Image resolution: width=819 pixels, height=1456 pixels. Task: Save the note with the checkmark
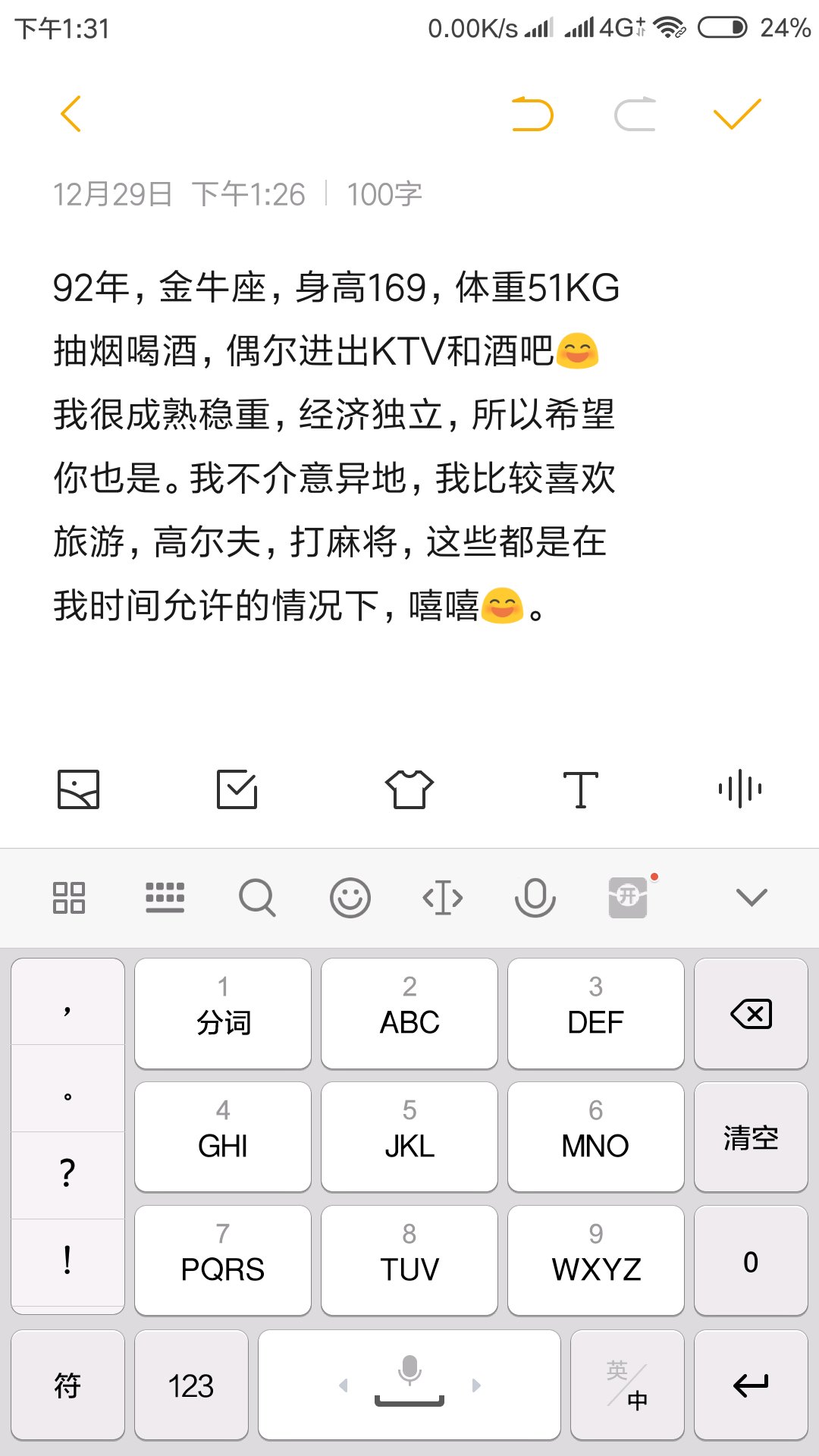click(x=736, y=114)
